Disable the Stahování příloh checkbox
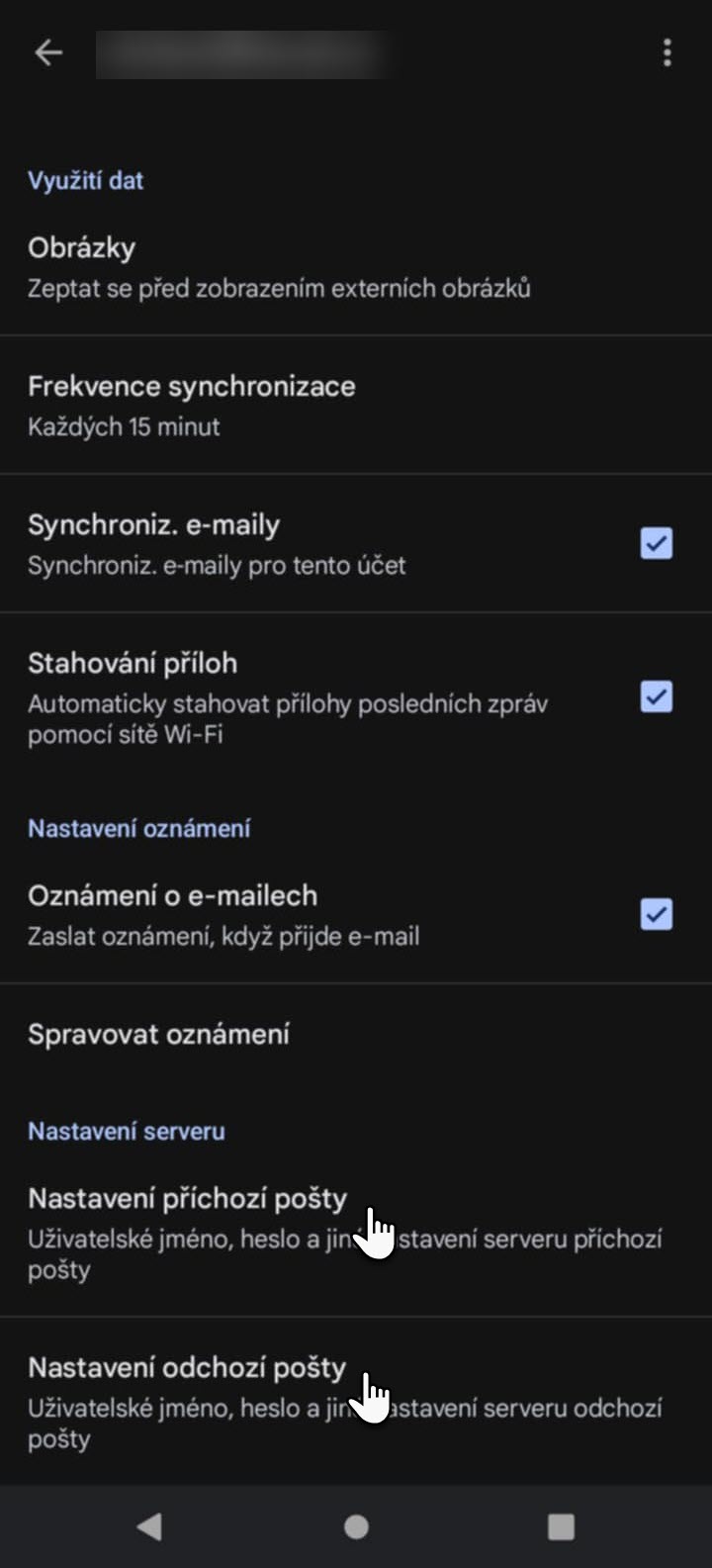This screenshot has height=1568, width=712. pyautogui.click(x=657, y=697)
